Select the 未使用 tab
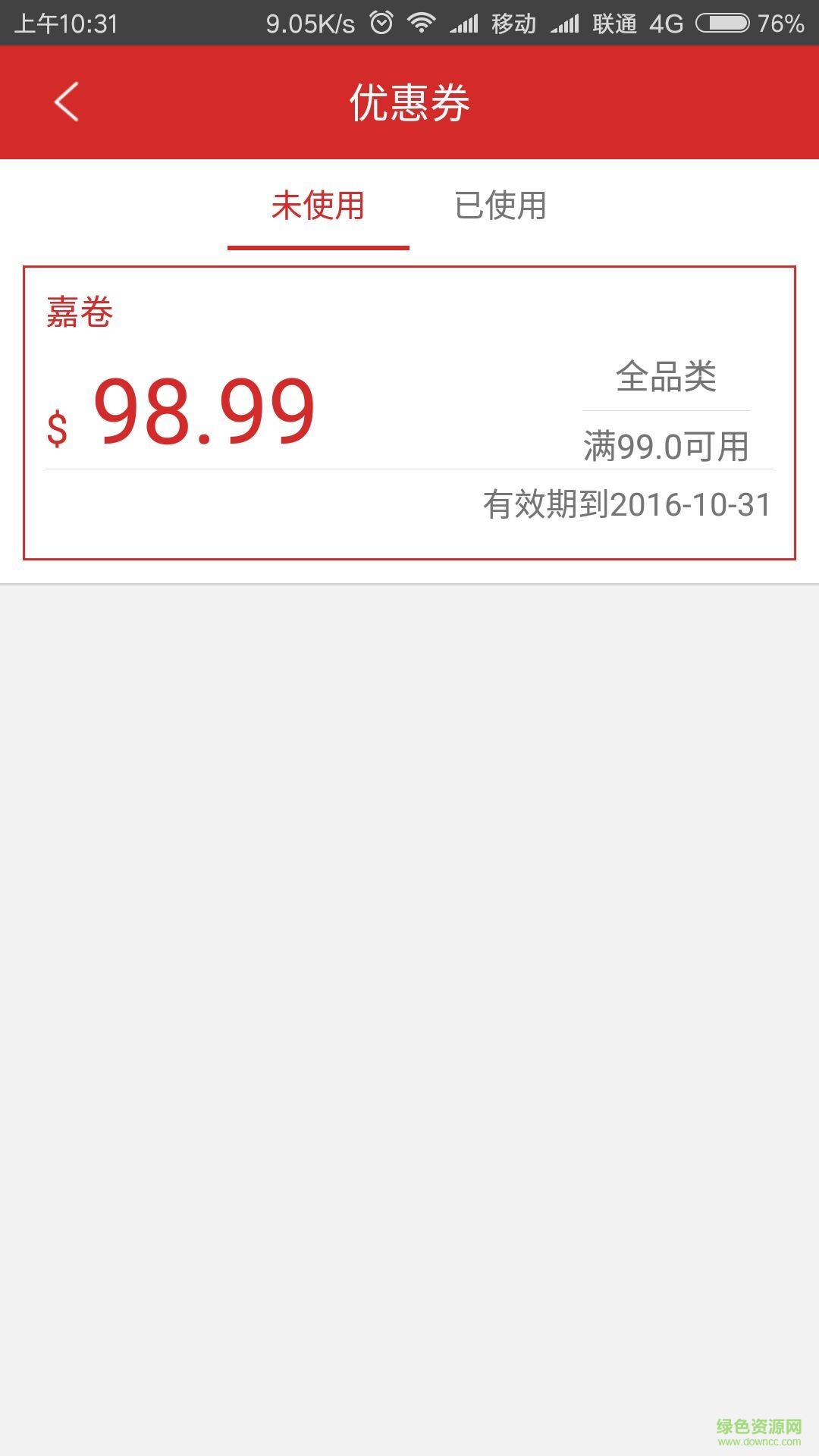819x1456 pixels. [318, 205]
